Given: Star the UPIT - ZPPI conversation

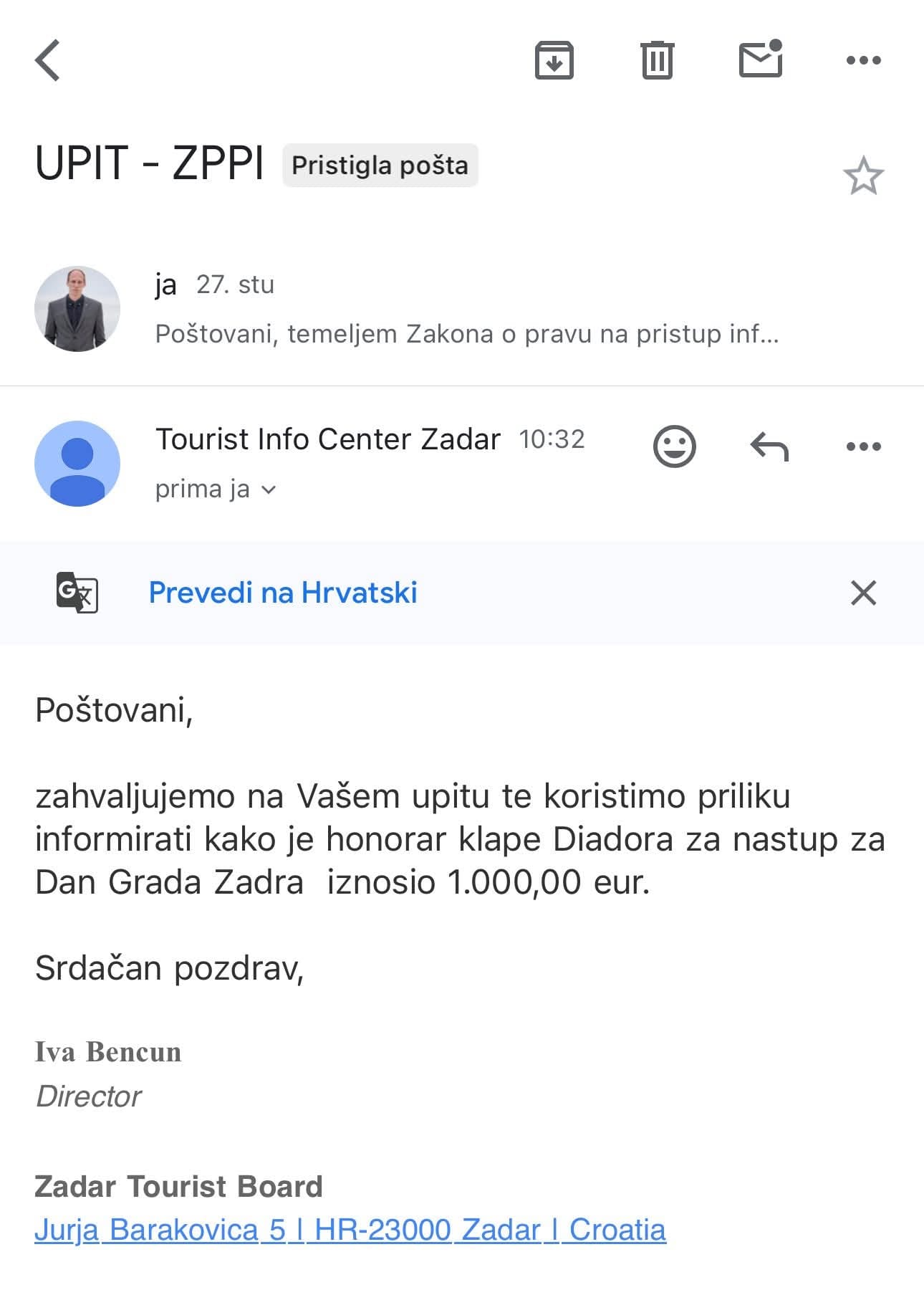Looking at the screenshot, I should (x=863, y=176).
